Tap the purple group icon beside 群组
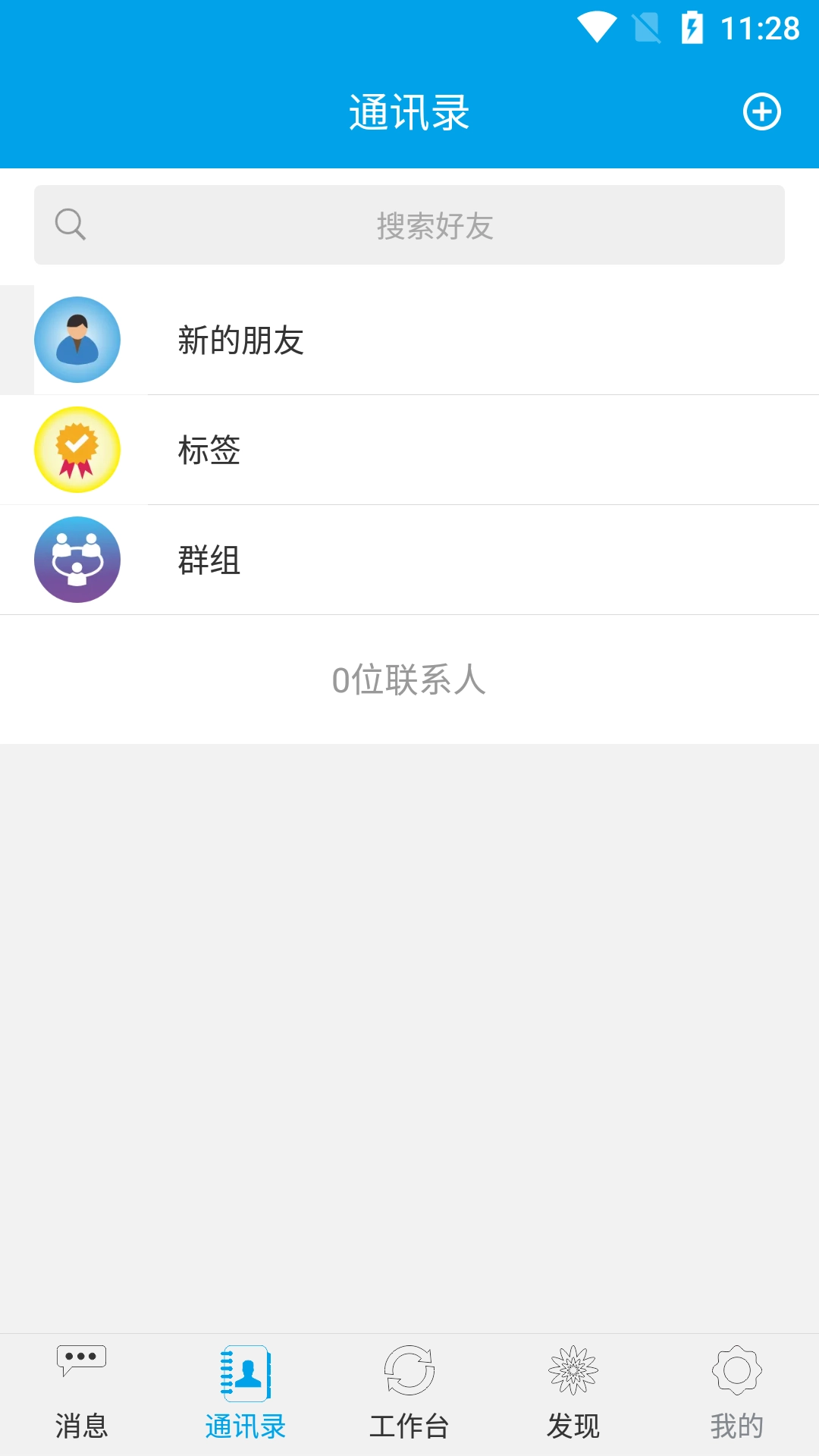The width and height of the screenshot is (819, 1456). (x=77, y=559)
